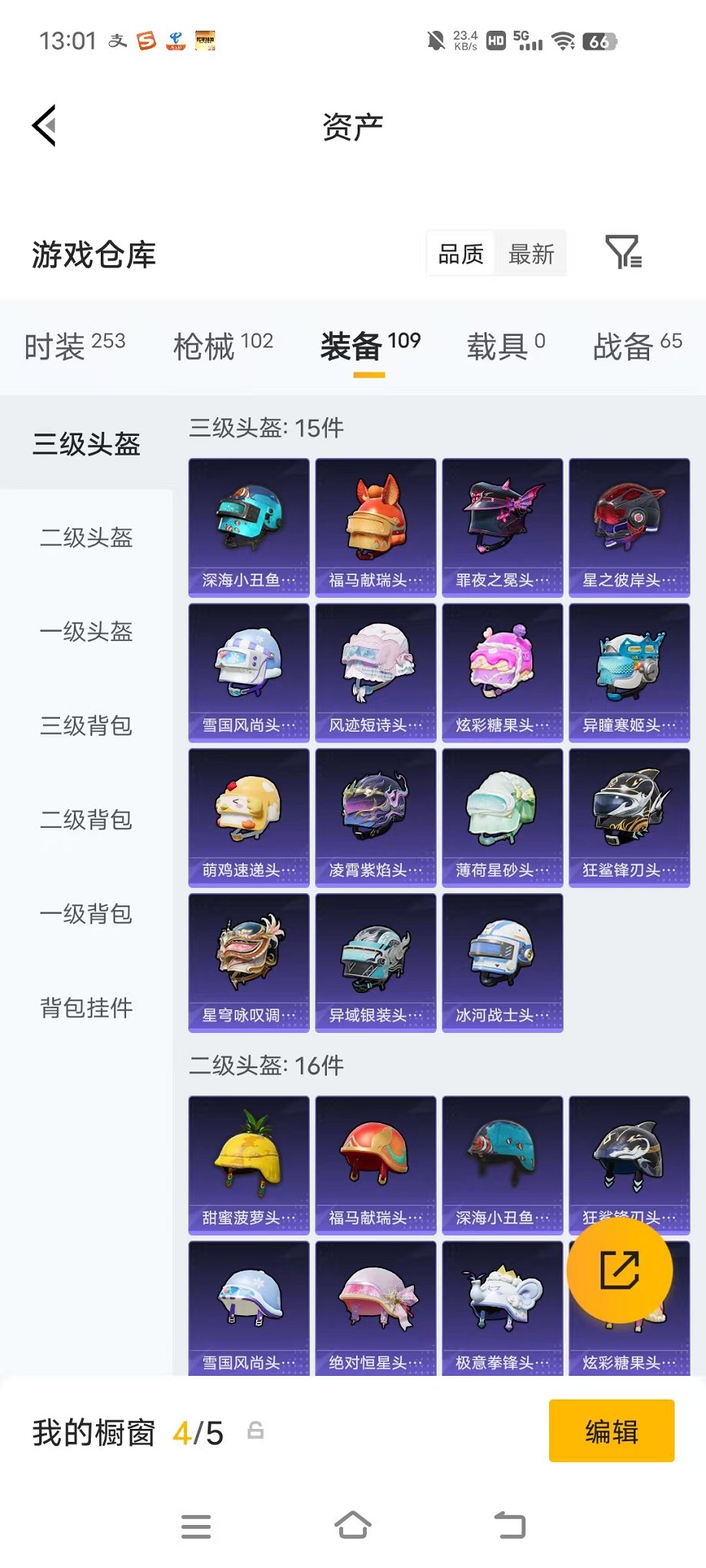The height and width of the screenshot is (1568, 706).
Task: Sort items by 品质 quality
Action: [x=461, y=253]
